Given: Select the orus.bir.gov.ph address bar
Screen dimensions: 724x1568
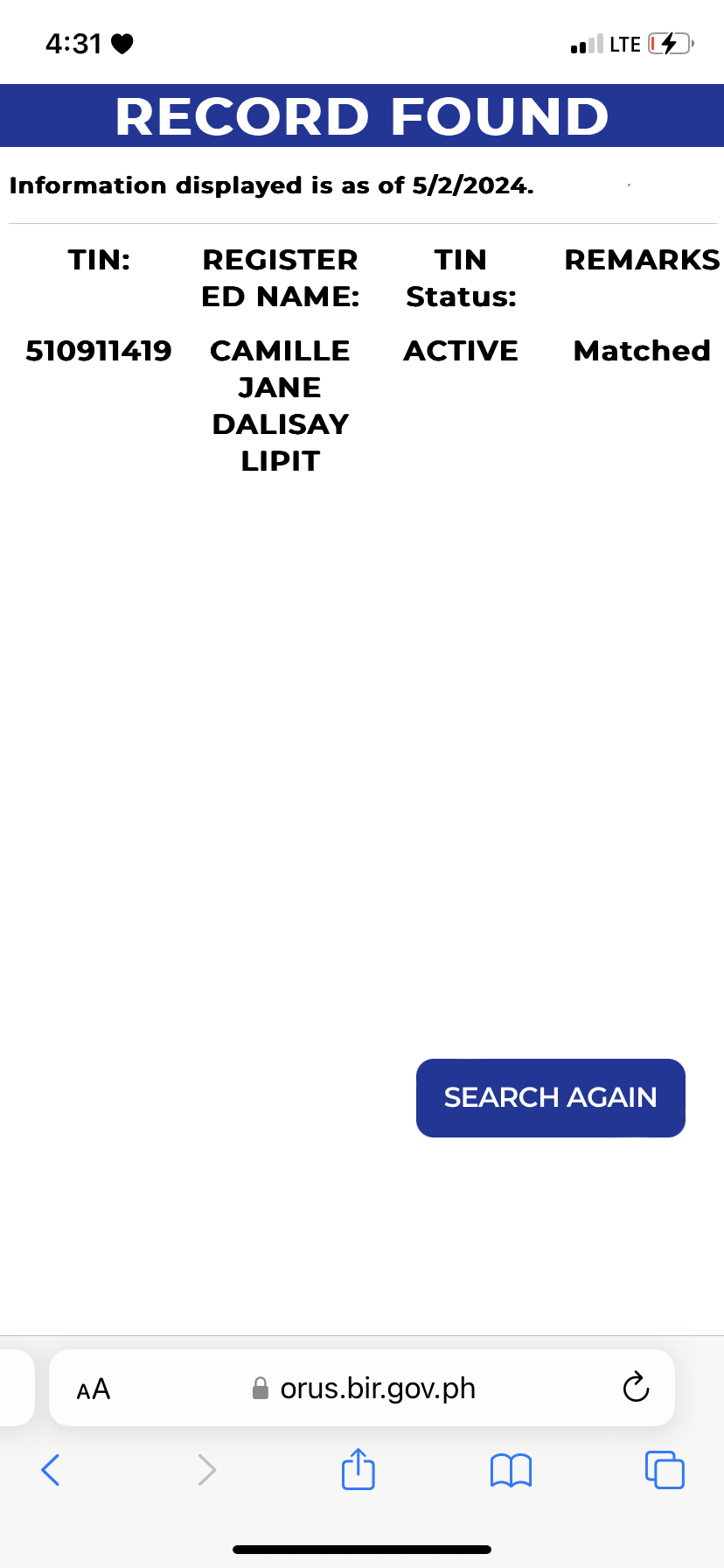Looking at the screenshot, I should tap(377, 1389).
